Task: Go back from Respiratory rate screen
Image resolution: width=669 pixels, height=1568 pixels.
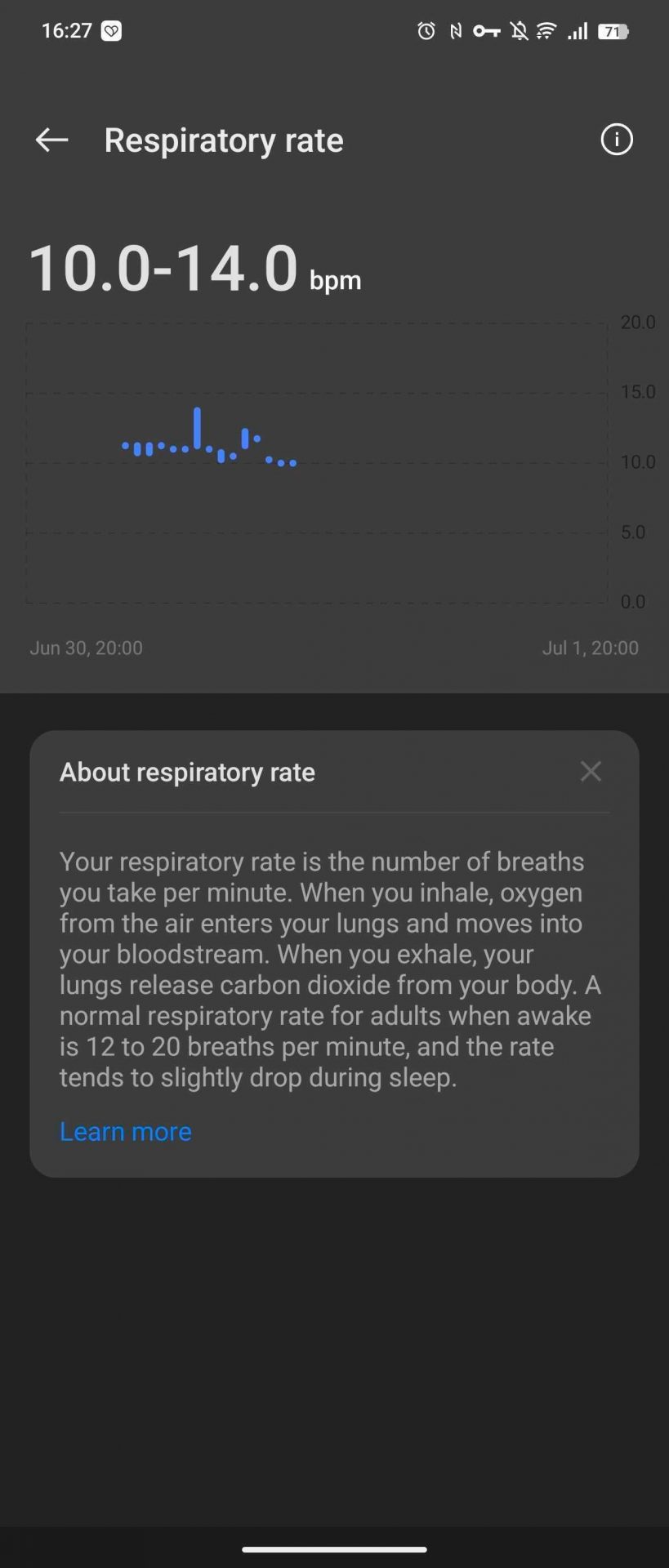Action: click(51, 140)
